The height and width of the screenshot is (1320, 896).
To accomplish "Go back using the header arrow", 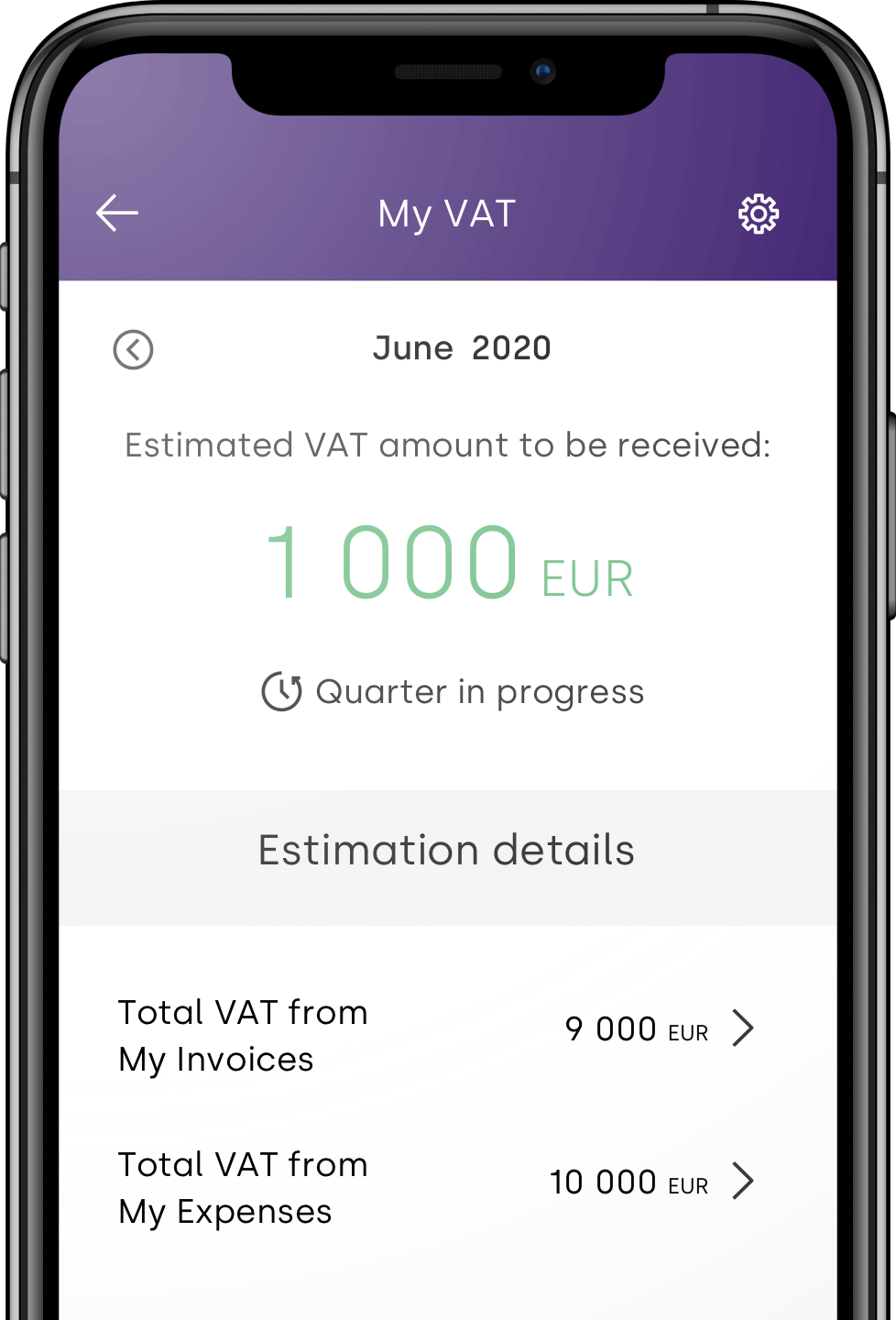I will tap(117, 214).
